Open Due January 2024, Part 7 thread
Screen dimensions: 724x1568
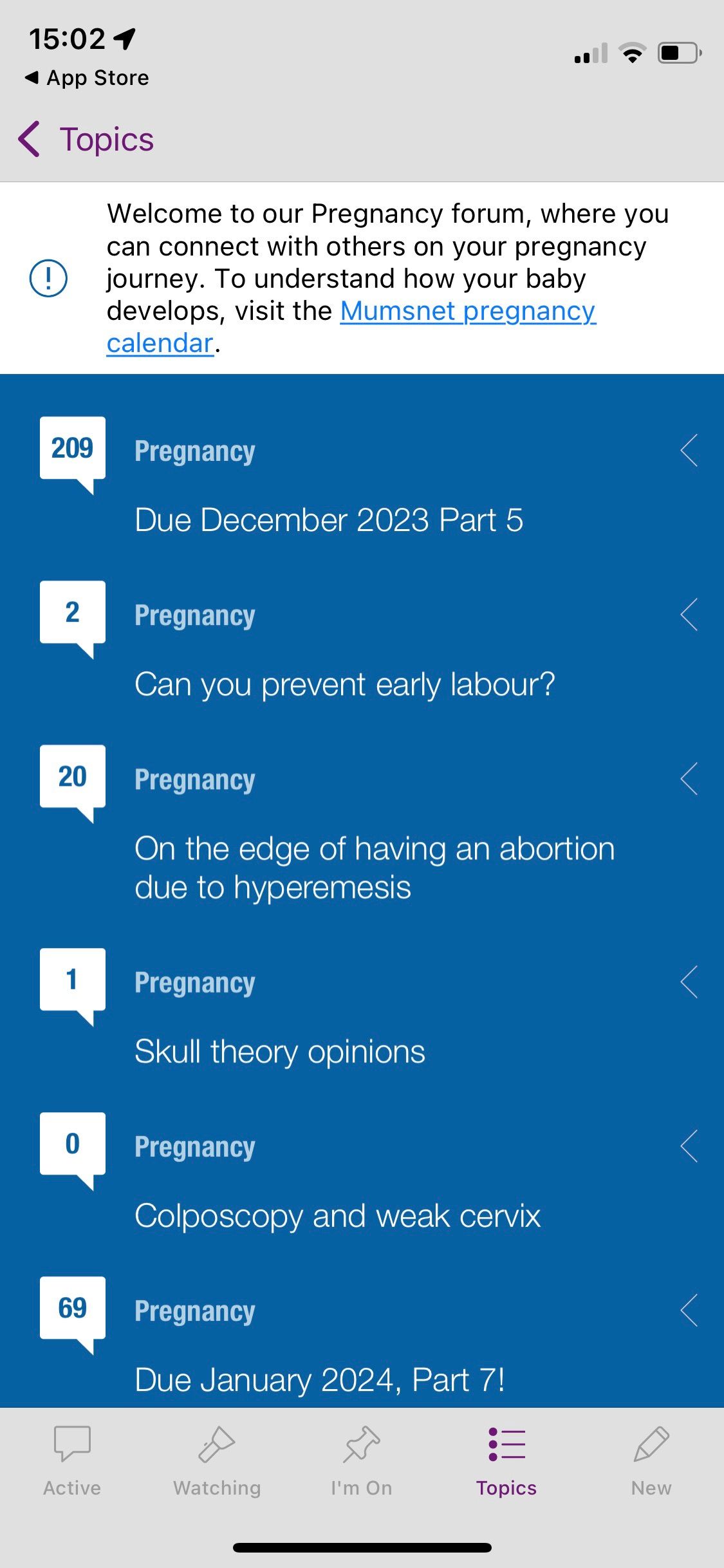tap(321, 1379)
